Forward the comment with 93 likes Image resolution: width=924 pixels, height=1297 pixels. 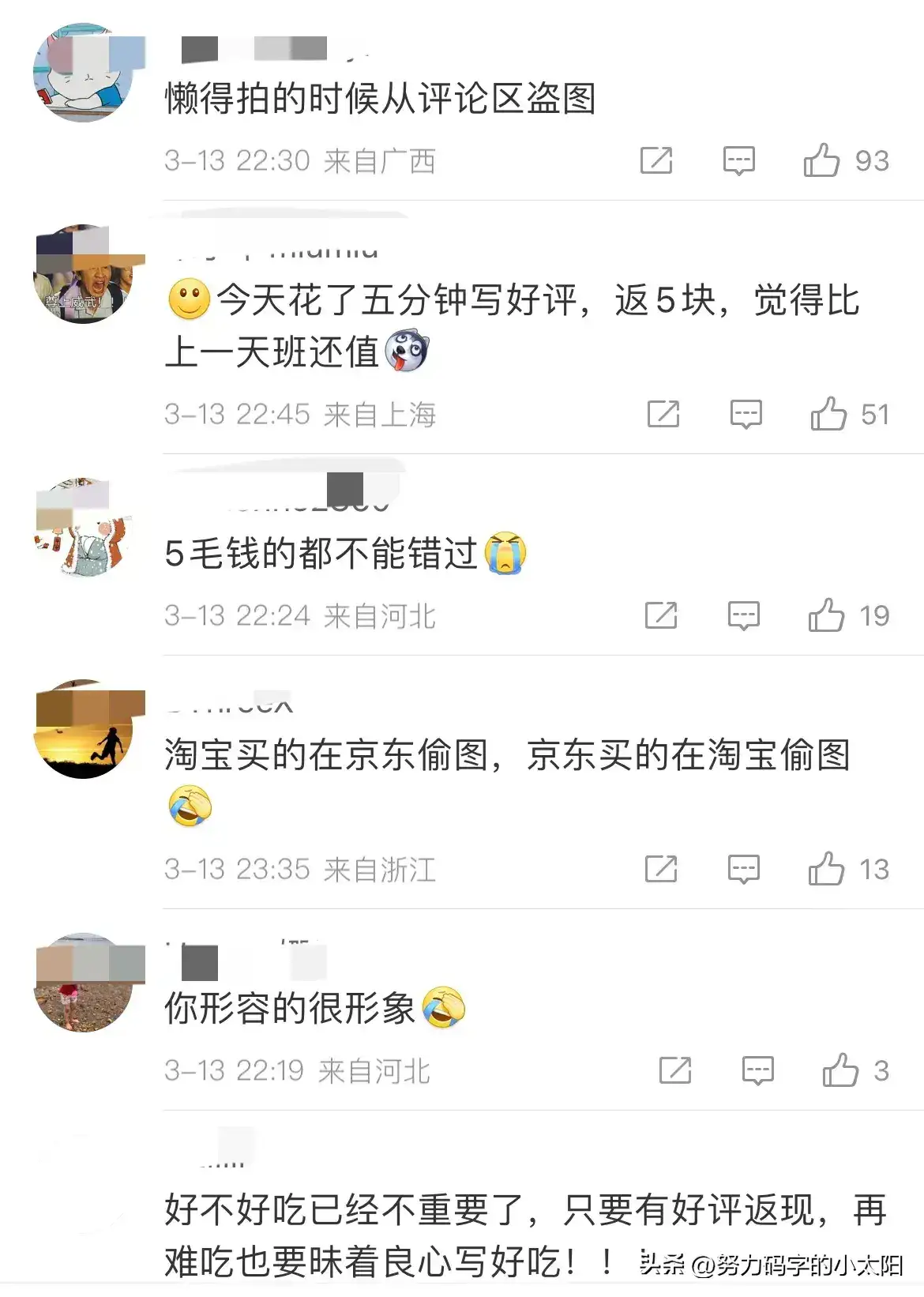(x=655, y=160)
